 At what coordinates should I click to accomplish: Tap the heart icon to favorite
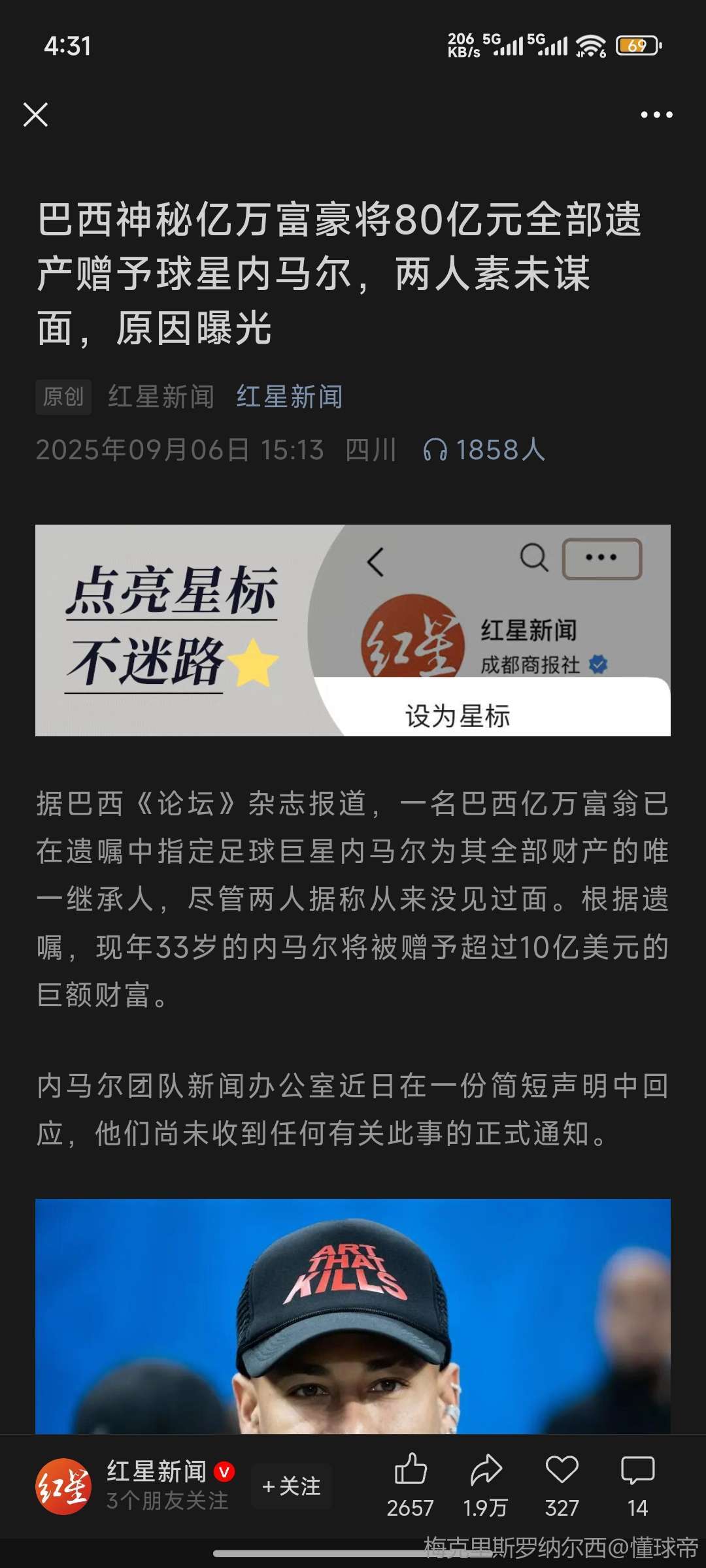coord(562,1471)
